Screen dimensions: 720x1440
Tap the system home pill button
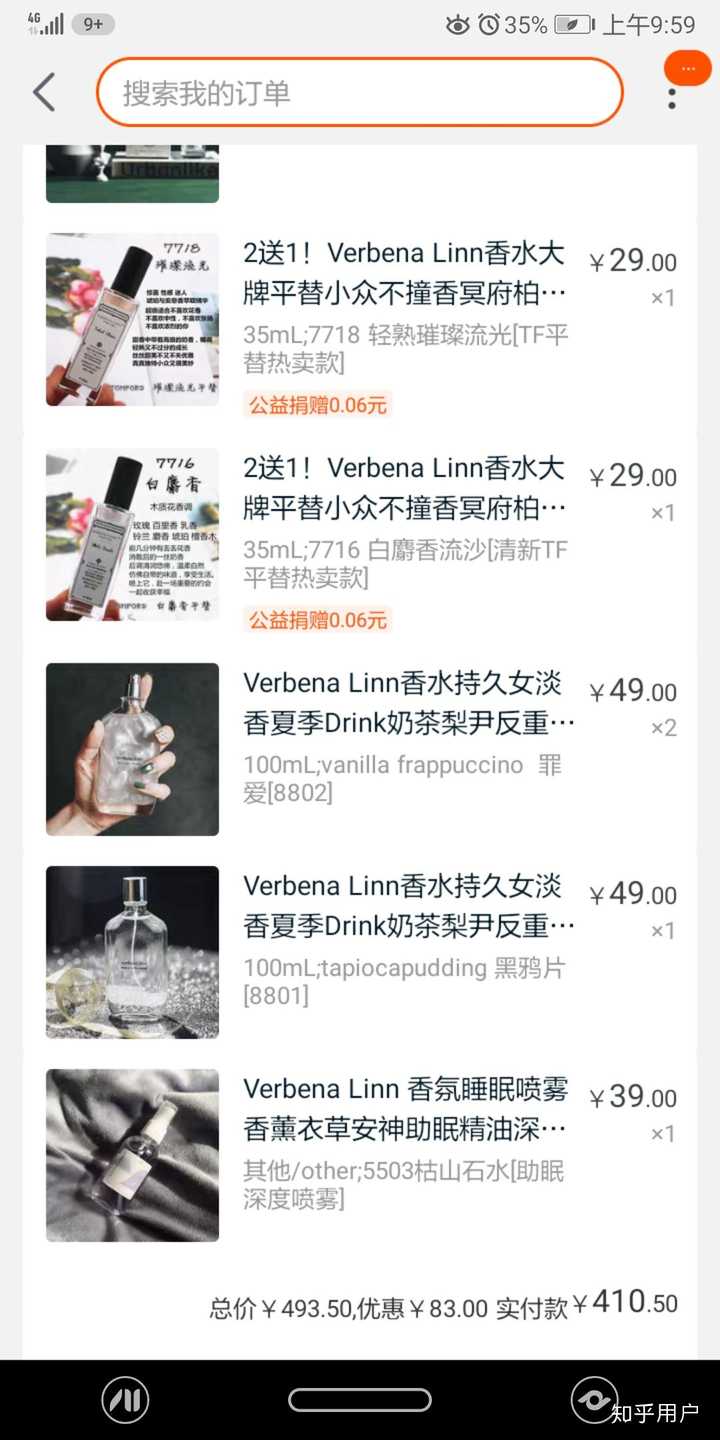[x=360, y=1400]
